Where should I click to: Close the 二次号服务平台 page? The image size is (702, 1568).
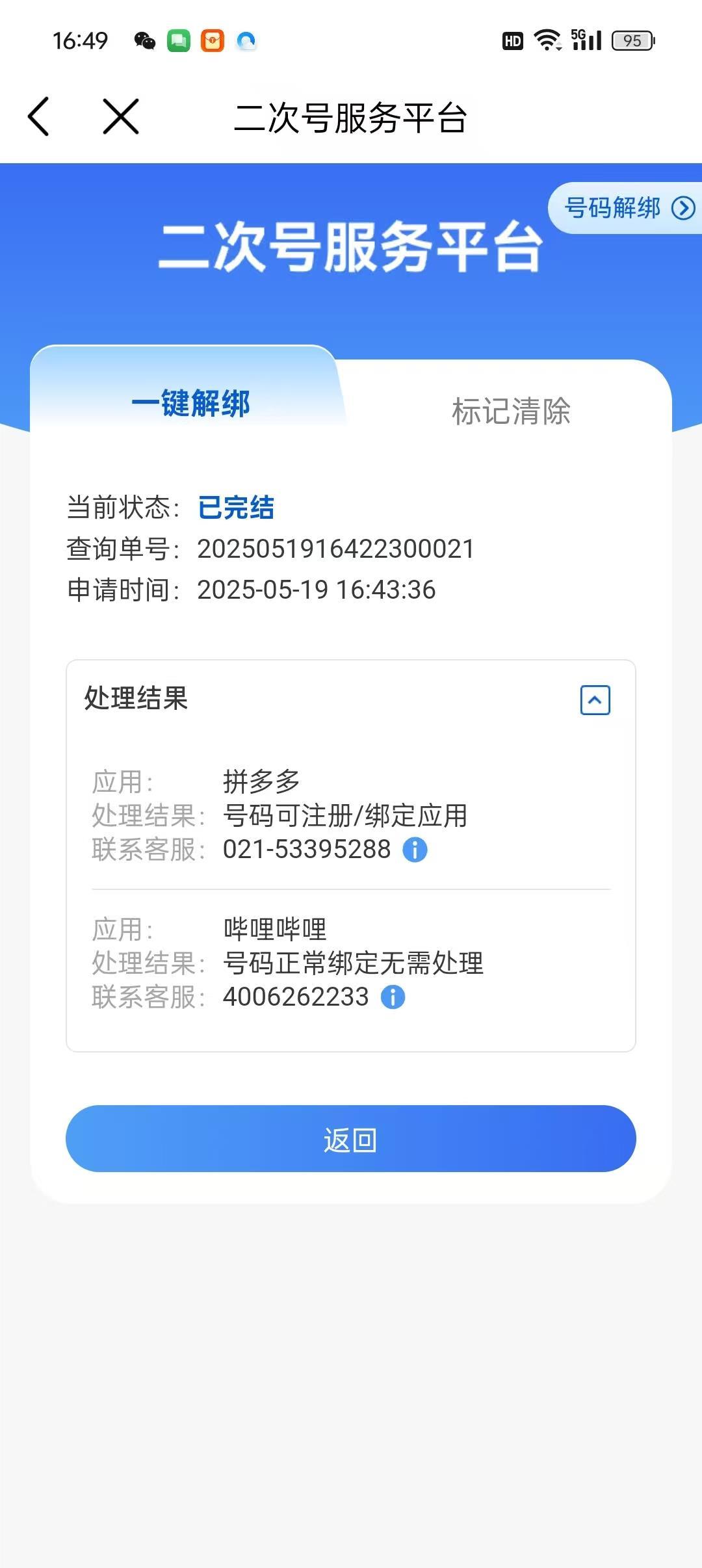[x=121, y=117]
